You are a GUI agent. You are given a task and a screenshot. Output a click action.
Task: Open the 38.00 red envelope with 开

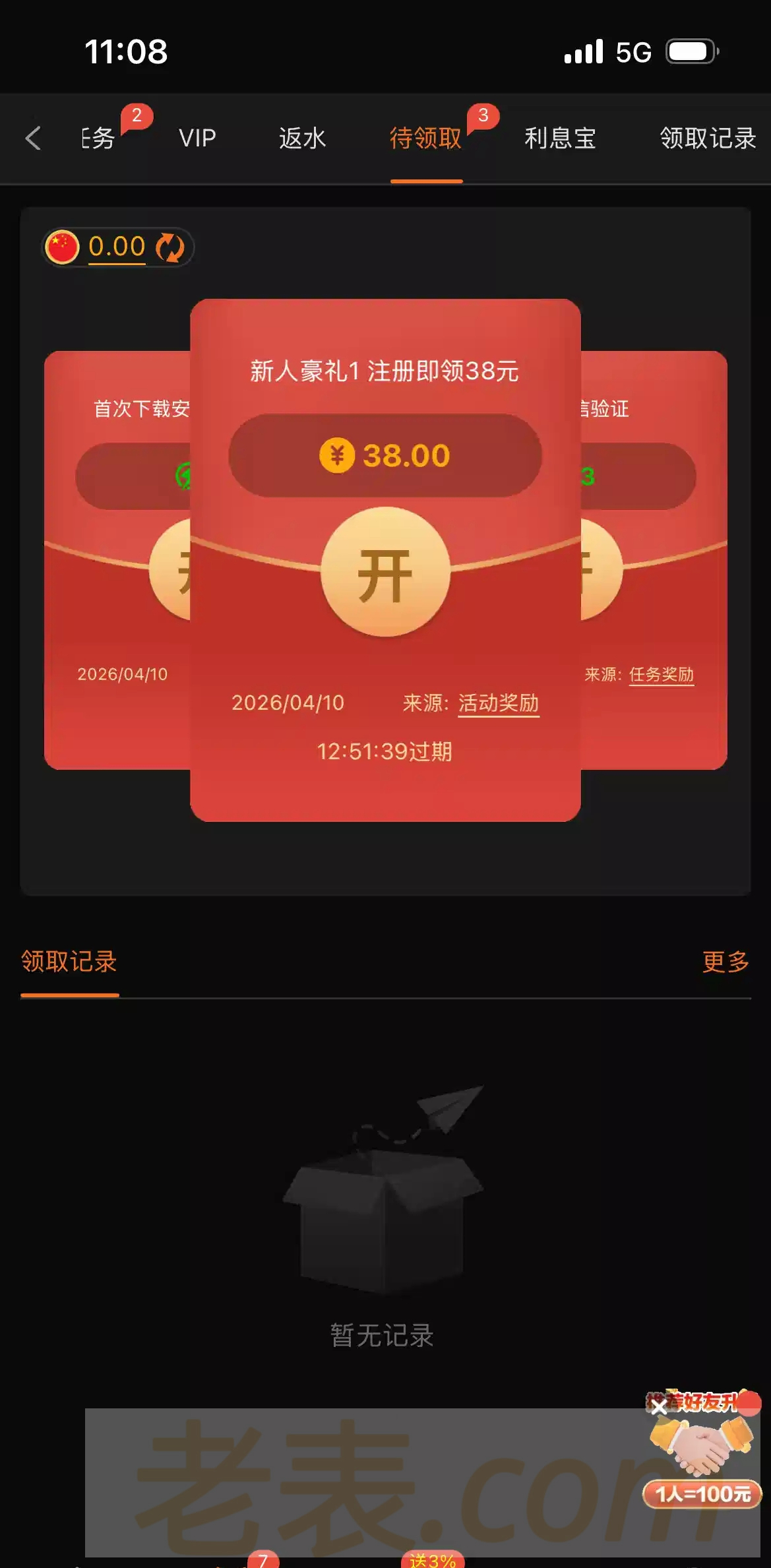385,572
